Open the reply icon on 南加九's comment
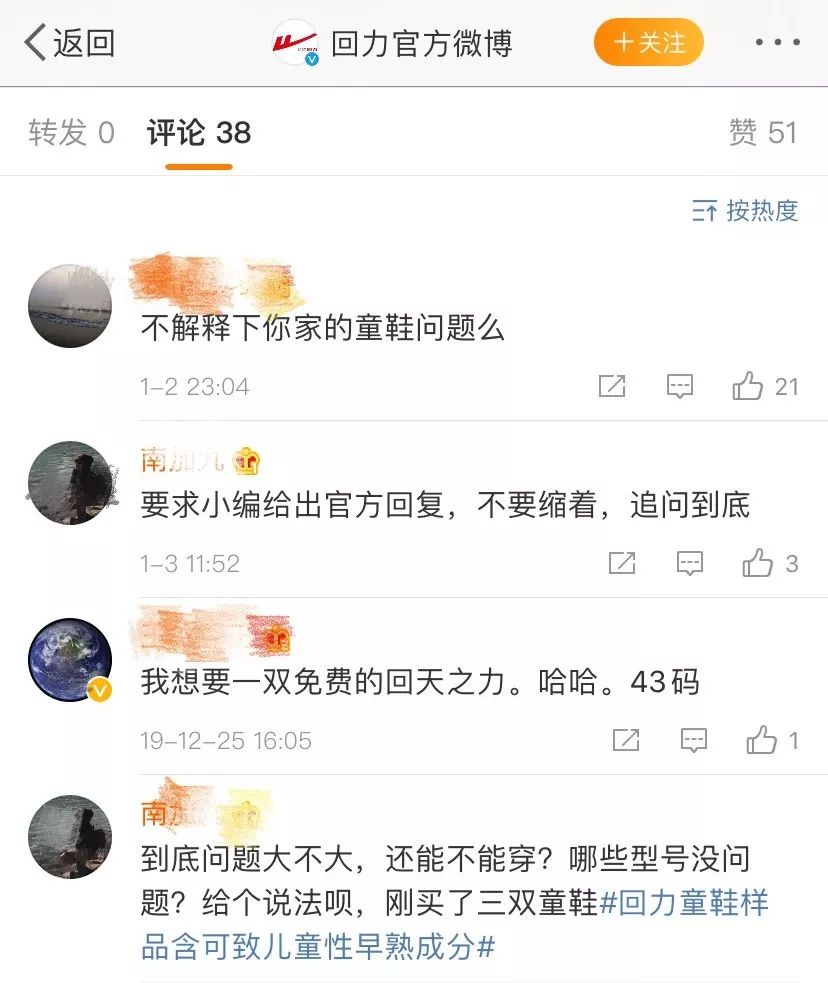Viewport: 828px width, 983px height. pos(691,562)
